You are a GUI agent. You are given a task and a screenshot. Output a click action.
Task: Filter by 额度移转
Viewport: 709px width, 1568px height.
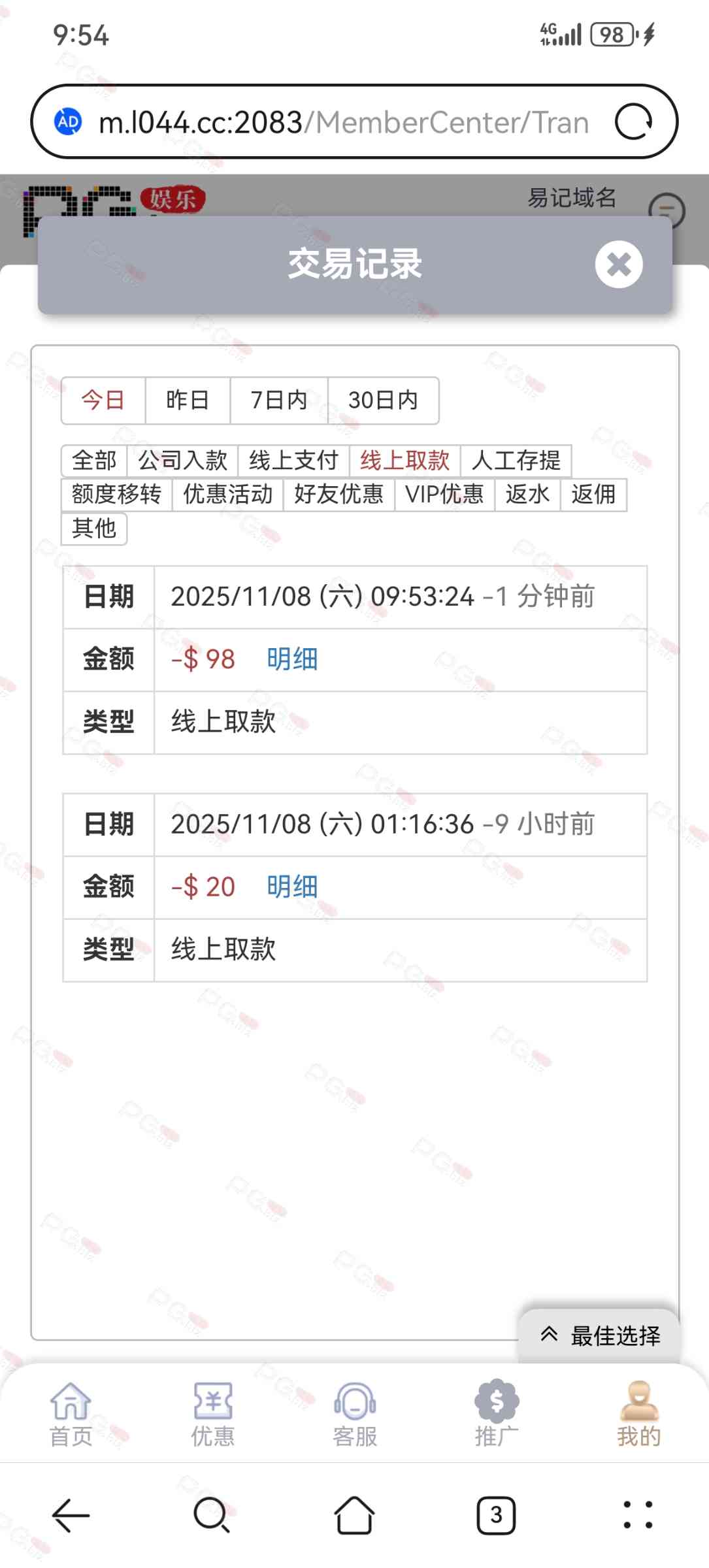coord(116,495)
